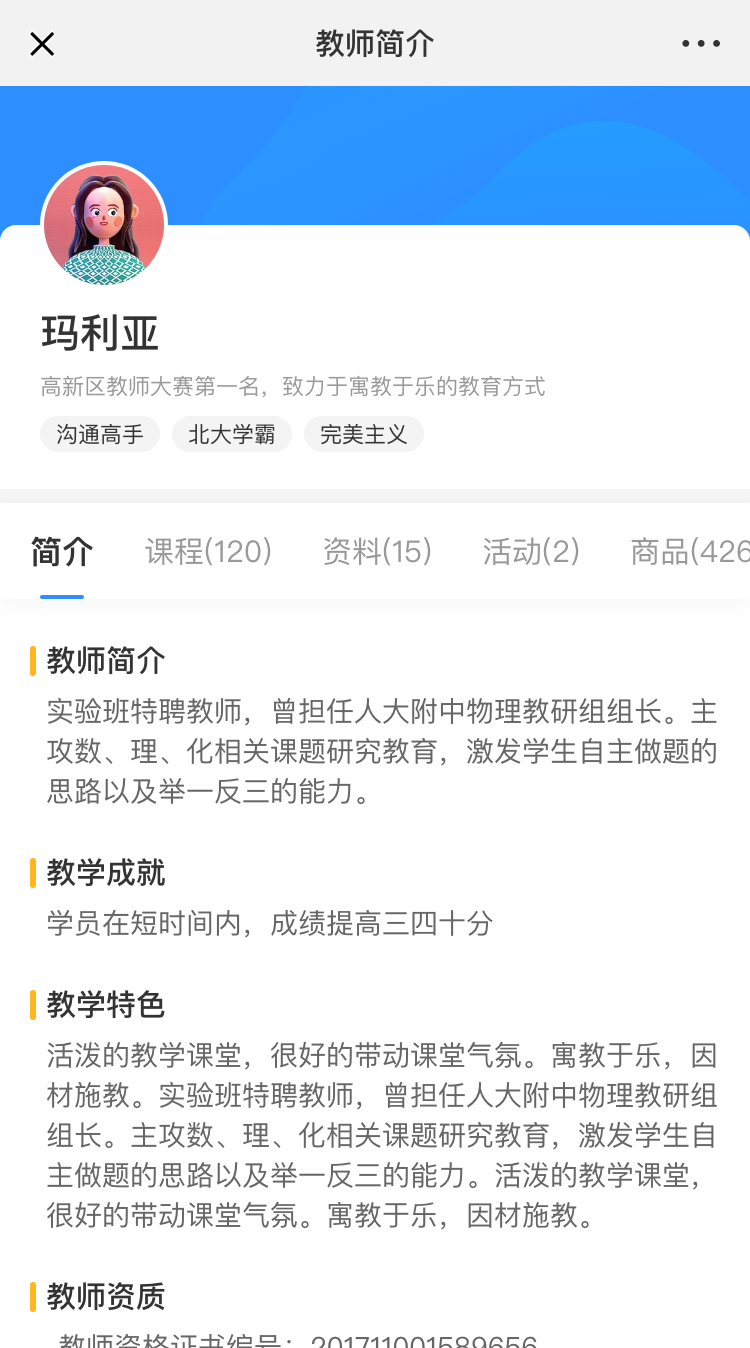Select the 简介 tab
Screen dimensions: 750x1348
pos(62,552)
